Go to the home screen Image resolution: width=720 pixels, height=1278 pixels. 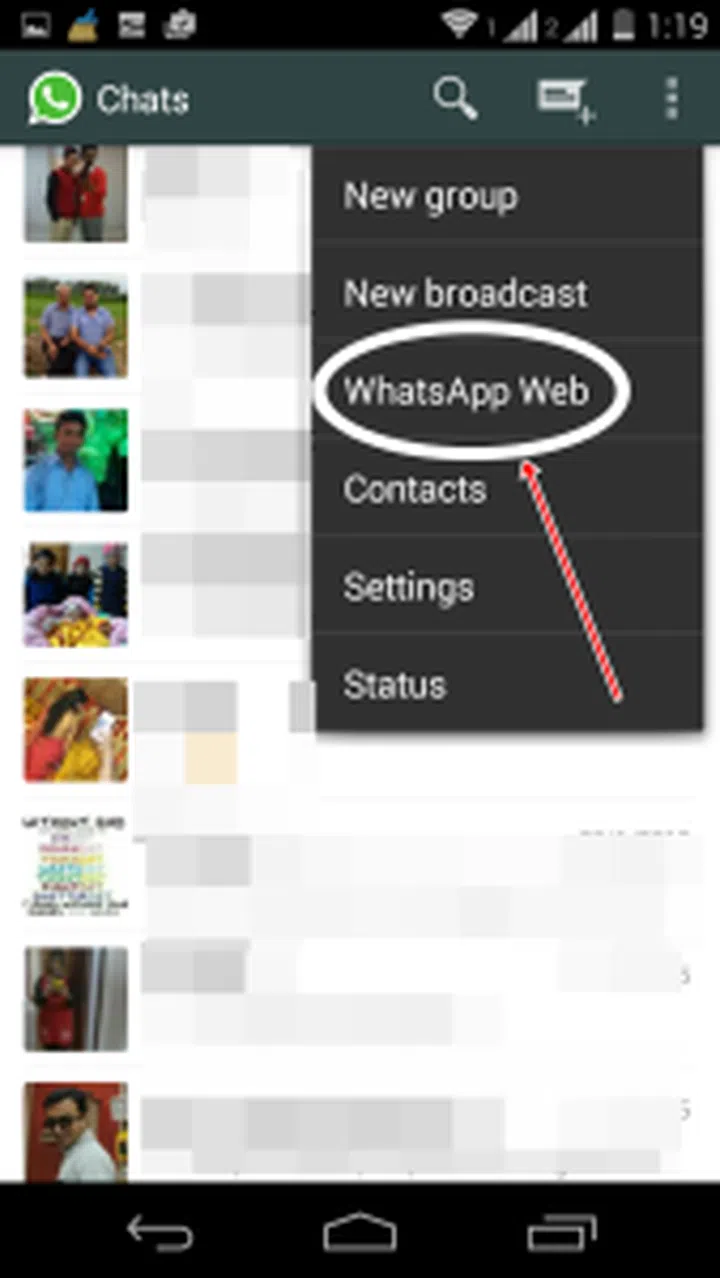click(x=360, y=1231)
